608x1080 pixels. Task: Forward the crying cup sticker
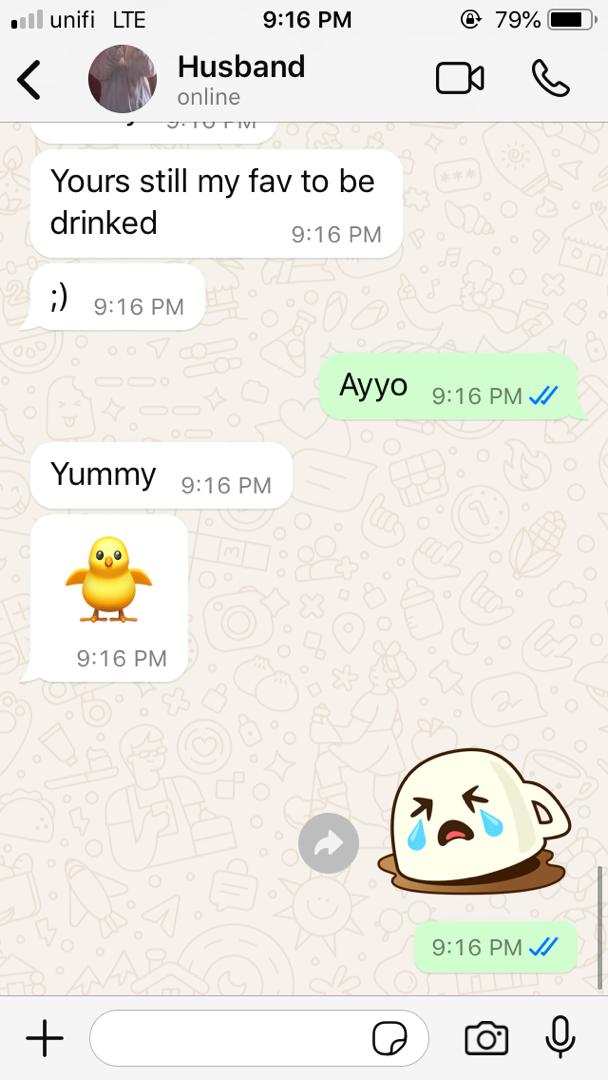(x=328, y=844)
